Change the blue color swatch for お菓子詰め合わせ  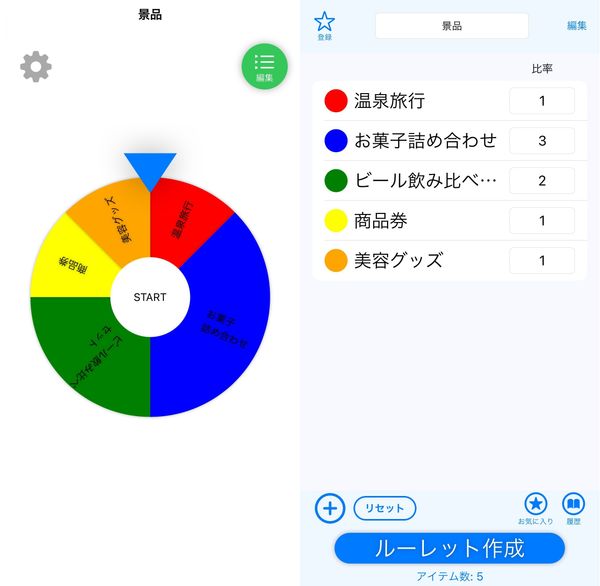pos(336,140)
